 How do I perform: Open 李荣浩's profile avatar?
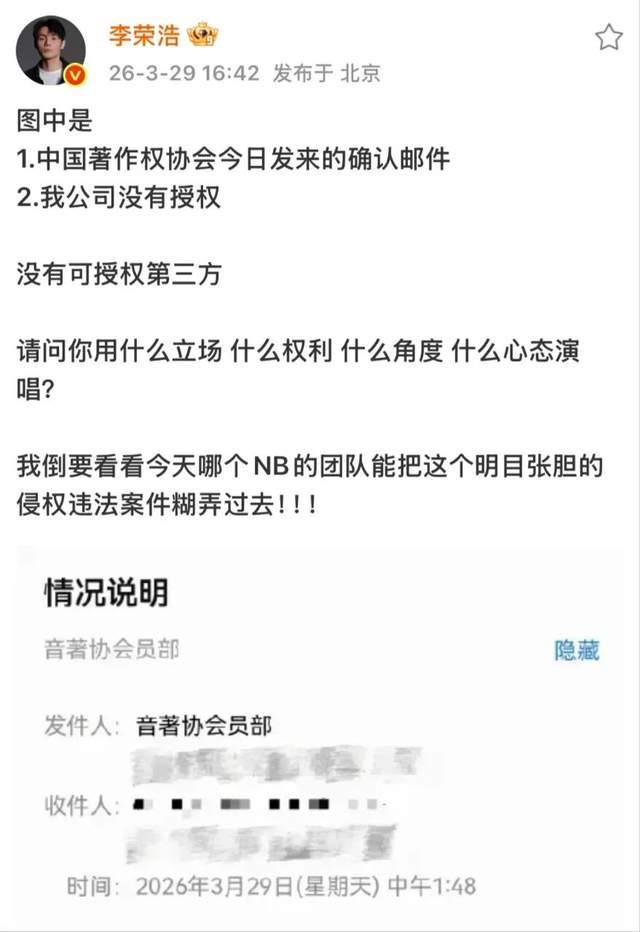(x=50, y=49)
